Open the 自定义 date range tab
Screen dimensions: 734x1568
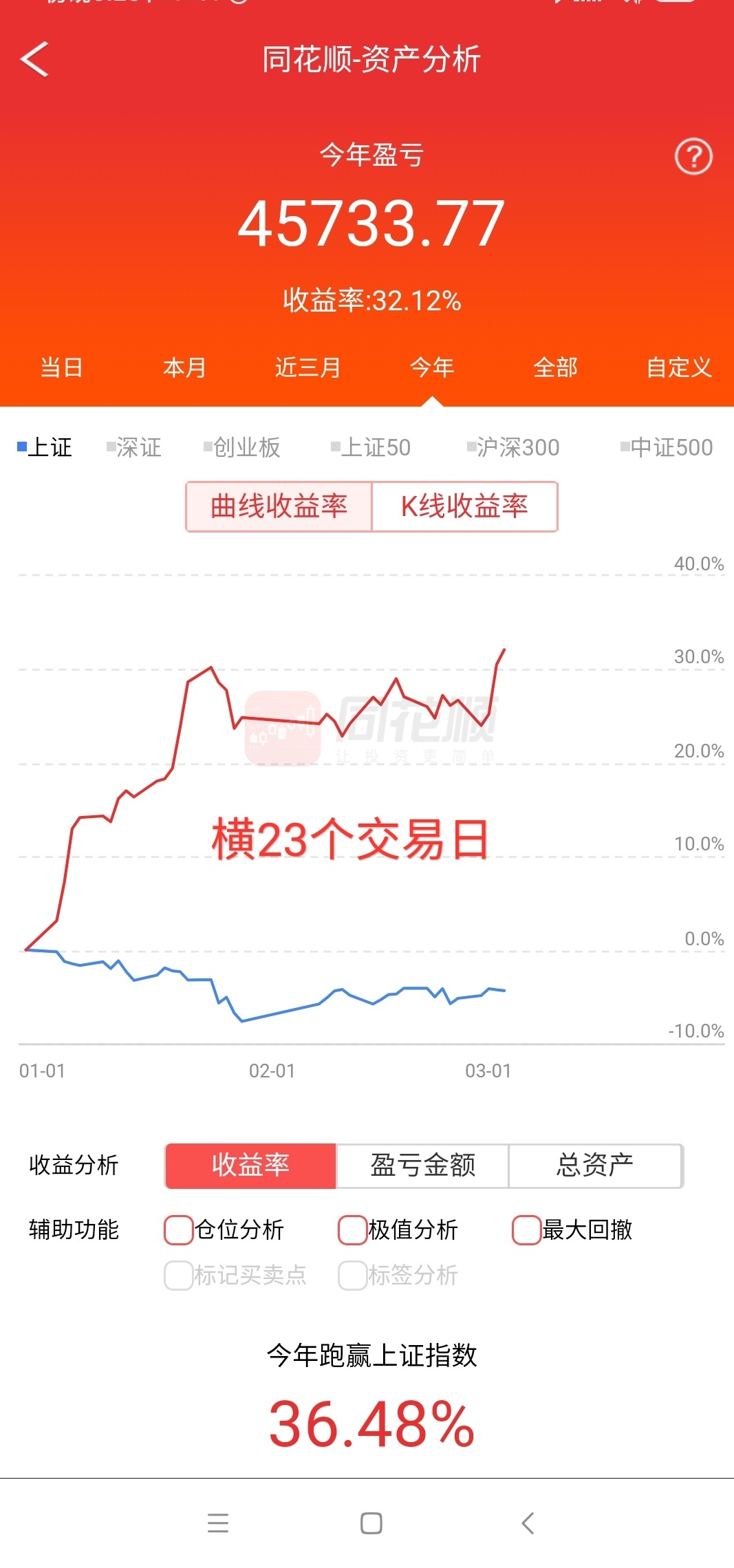(679, 367)
